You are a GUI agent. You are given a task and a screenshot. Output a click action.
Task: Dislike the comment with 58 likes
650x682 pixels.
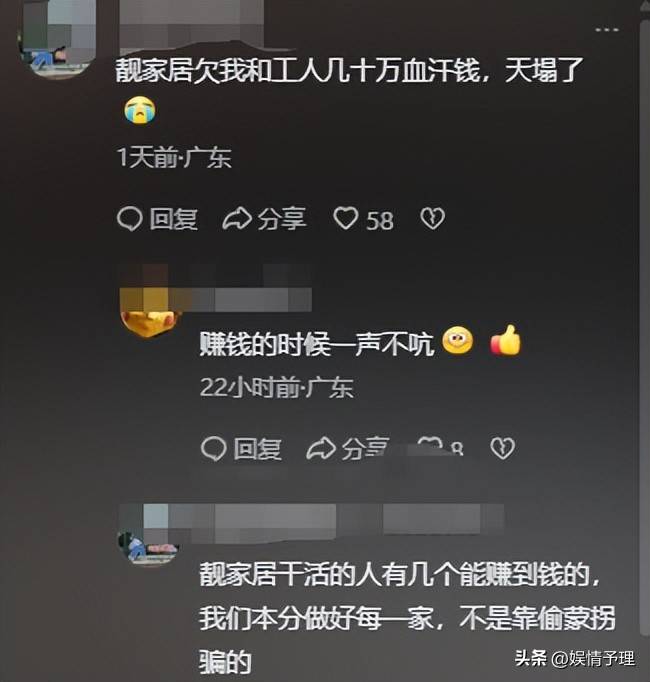[432, 219]
